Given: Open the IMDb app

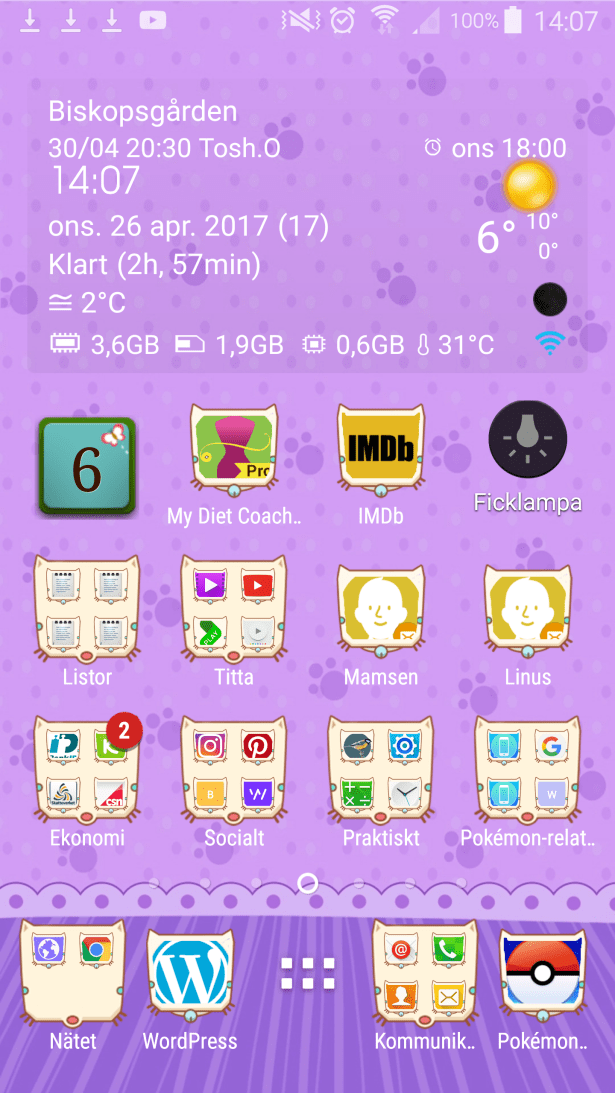Looking at the screenshot, I should click(381, 455).
